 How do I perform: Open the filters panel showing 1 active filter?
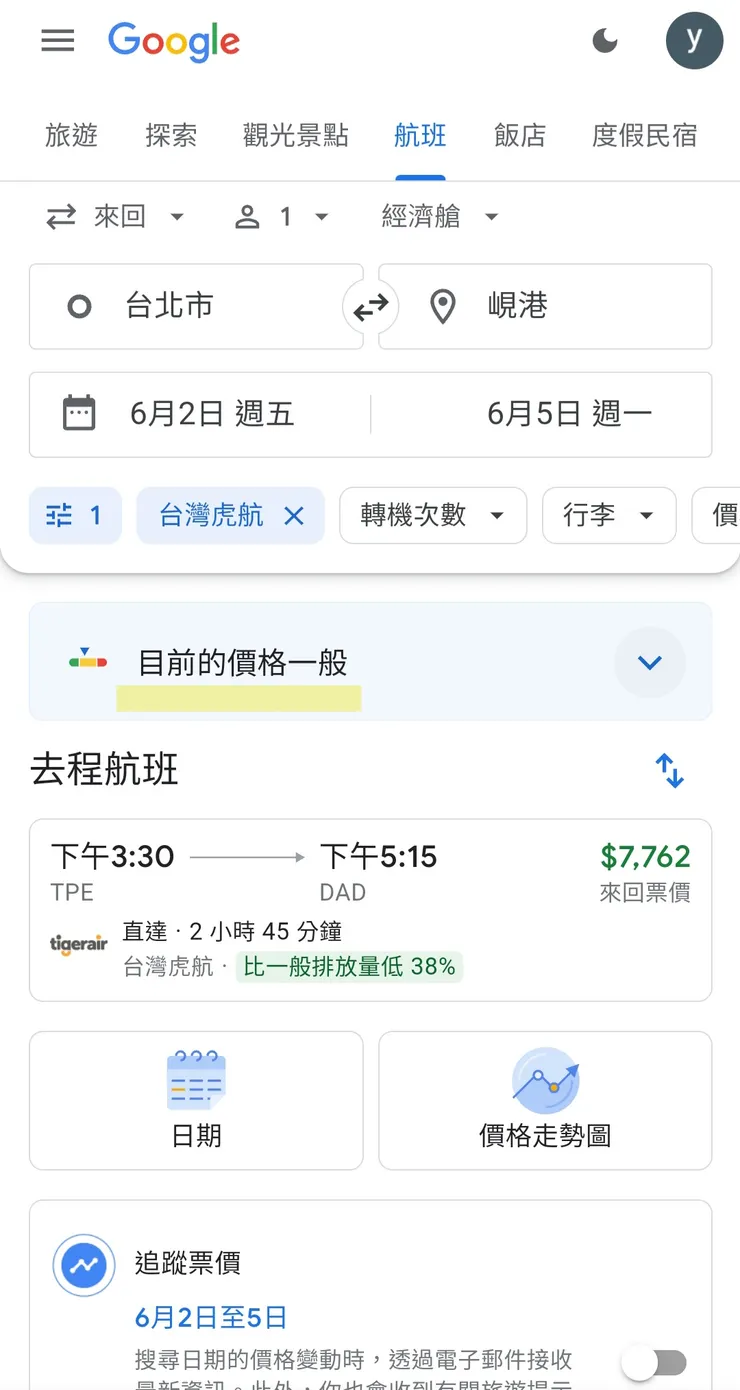pyautogui.click(x=75, y=515)
